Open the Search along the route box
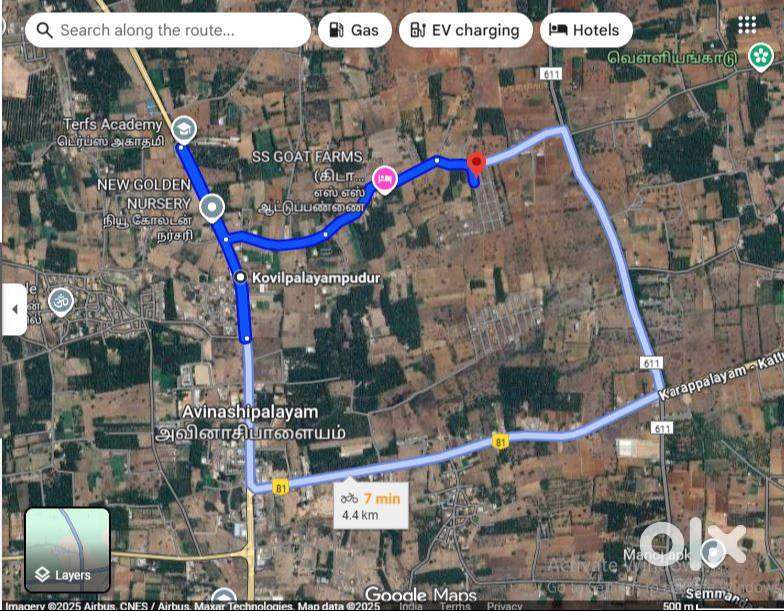This screenshot has width=784, height=611. coord(170,30)
